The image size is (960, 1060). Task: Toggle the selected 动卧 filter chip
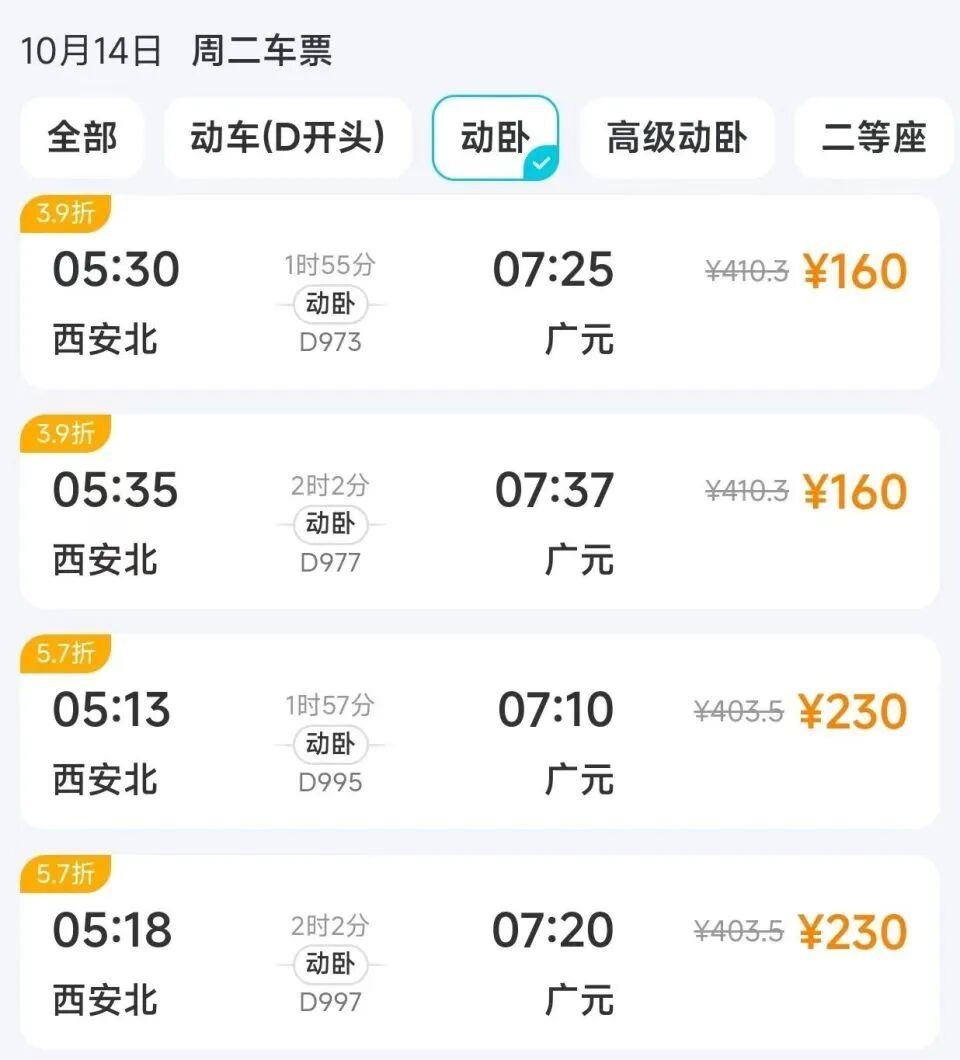(x=495, y=138)
